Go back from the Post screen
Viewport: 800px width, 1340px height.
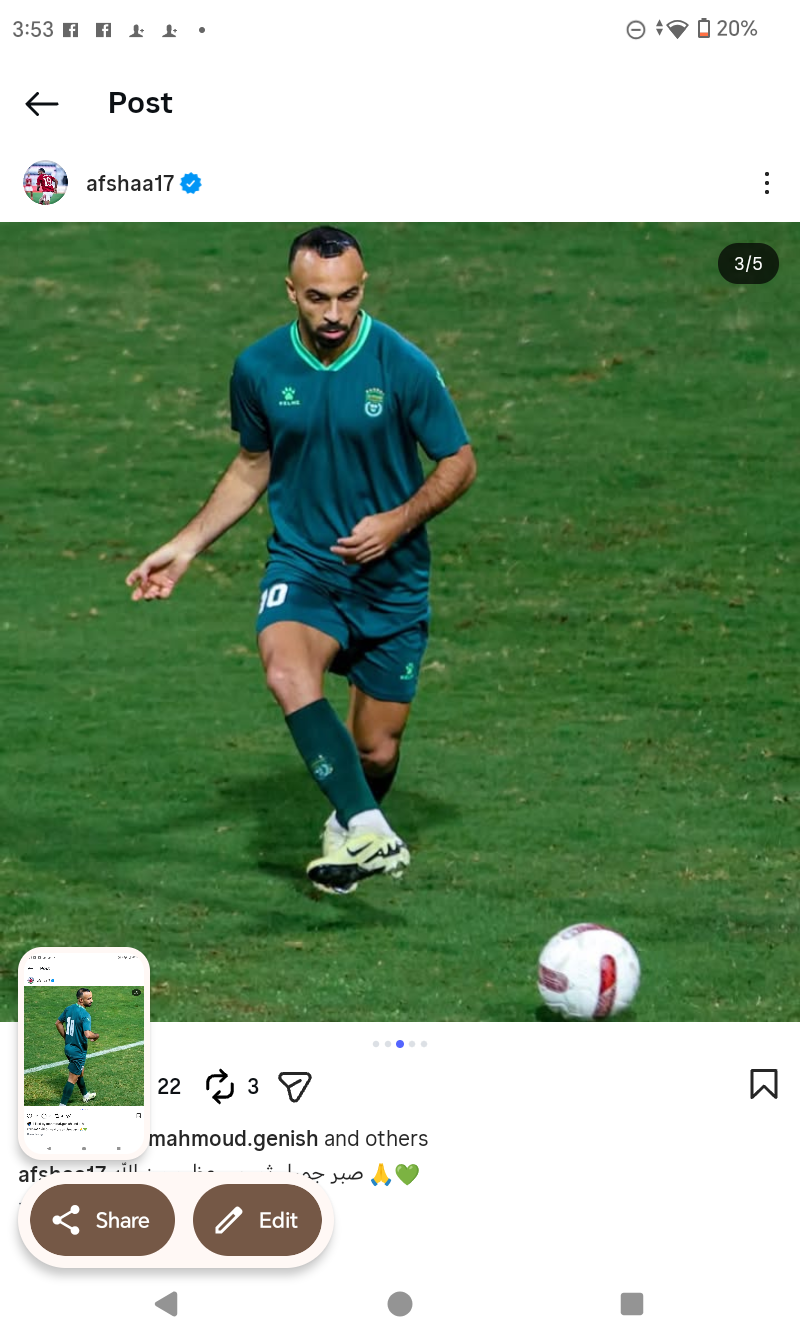click(42, 103)
